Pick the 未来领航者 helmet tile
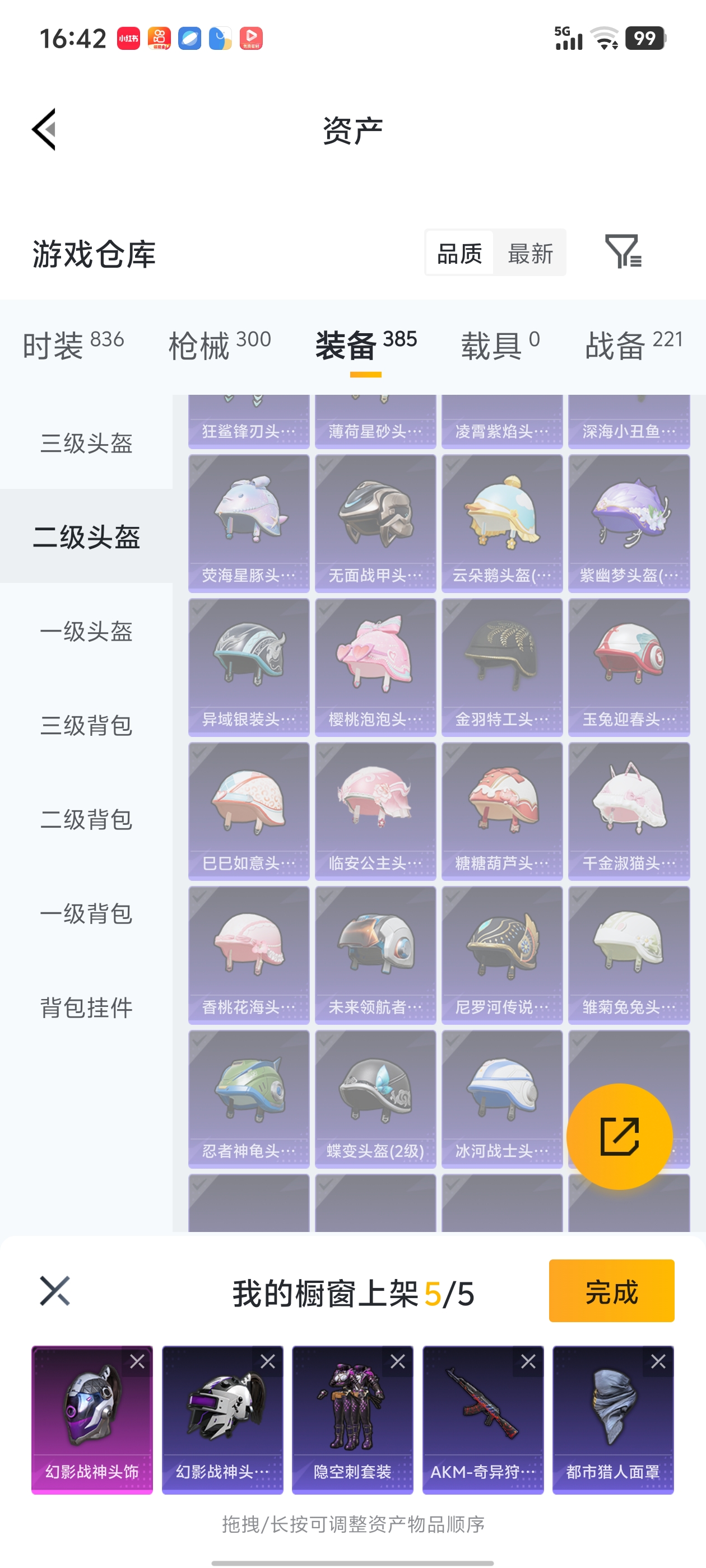This screenshot has height=1568, width=706. tap(375, 954)
